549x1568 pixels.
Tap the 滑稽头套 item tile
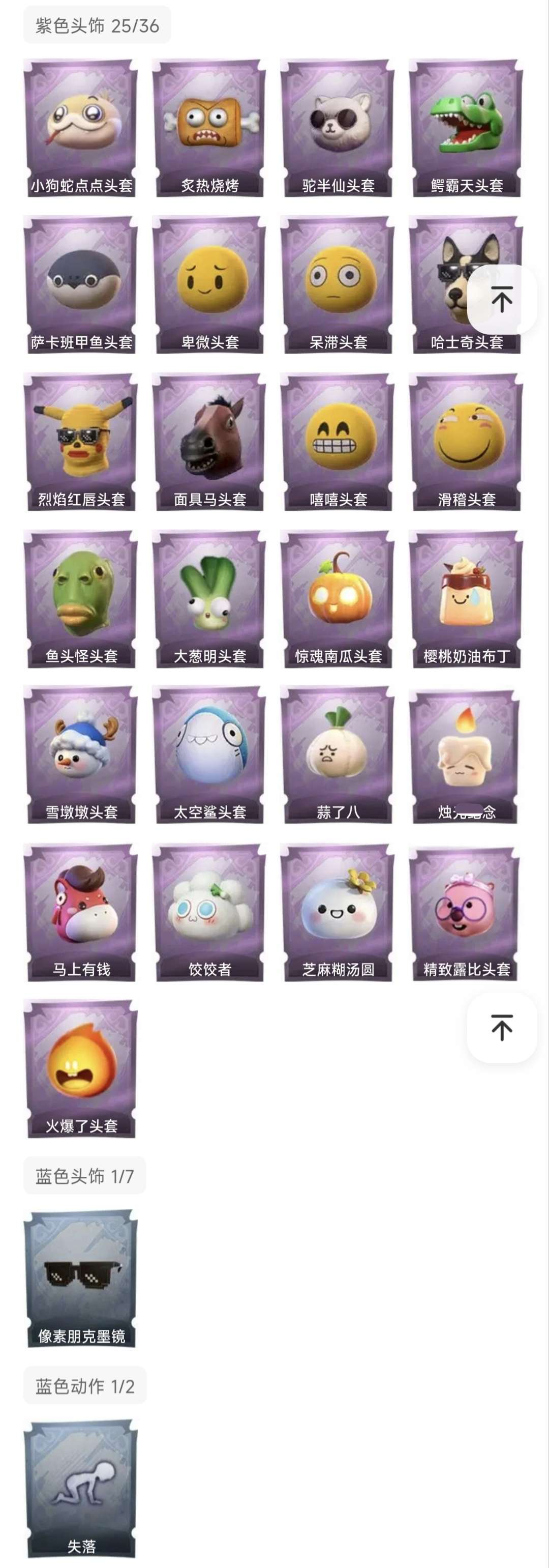(466, 441)
